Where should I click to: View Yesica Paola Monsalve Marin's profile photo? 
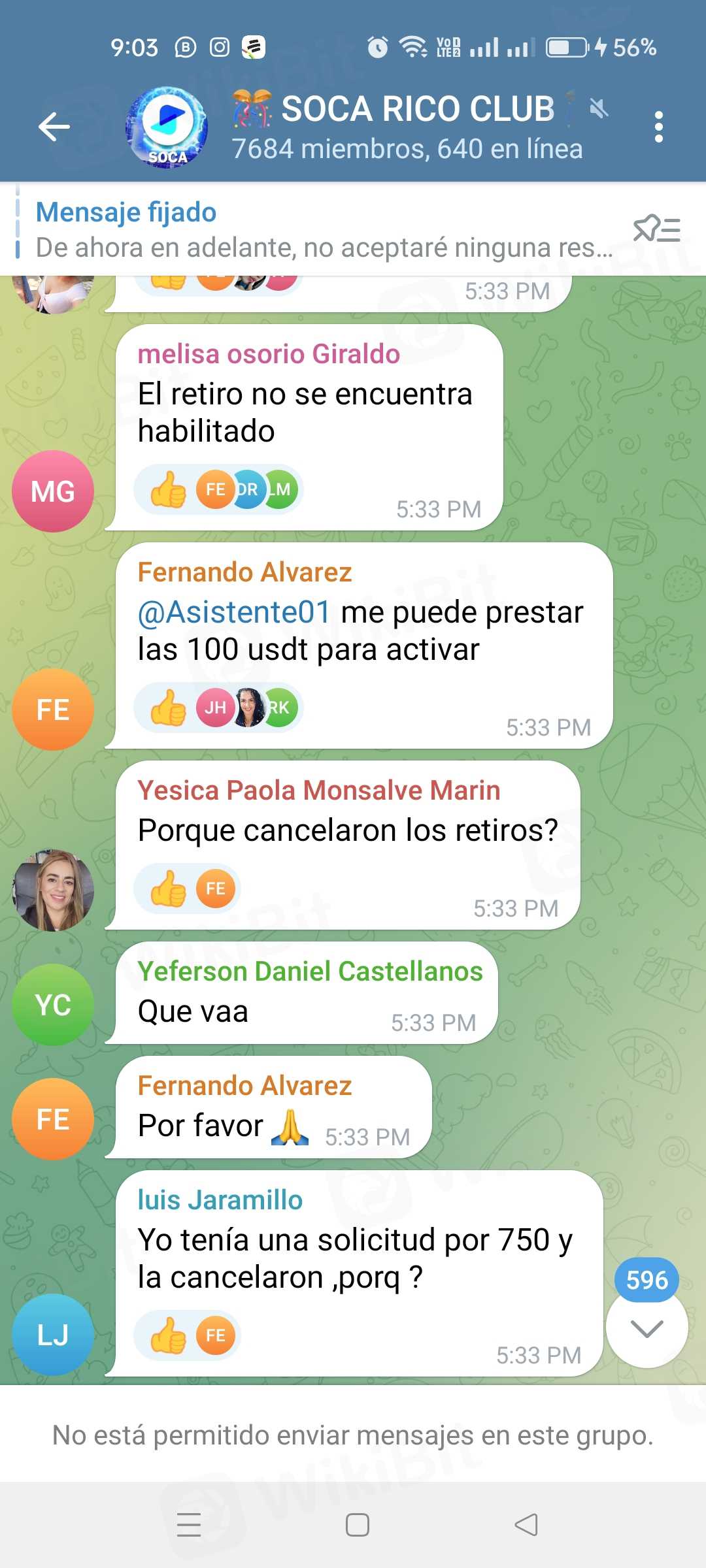coord(53,890)
